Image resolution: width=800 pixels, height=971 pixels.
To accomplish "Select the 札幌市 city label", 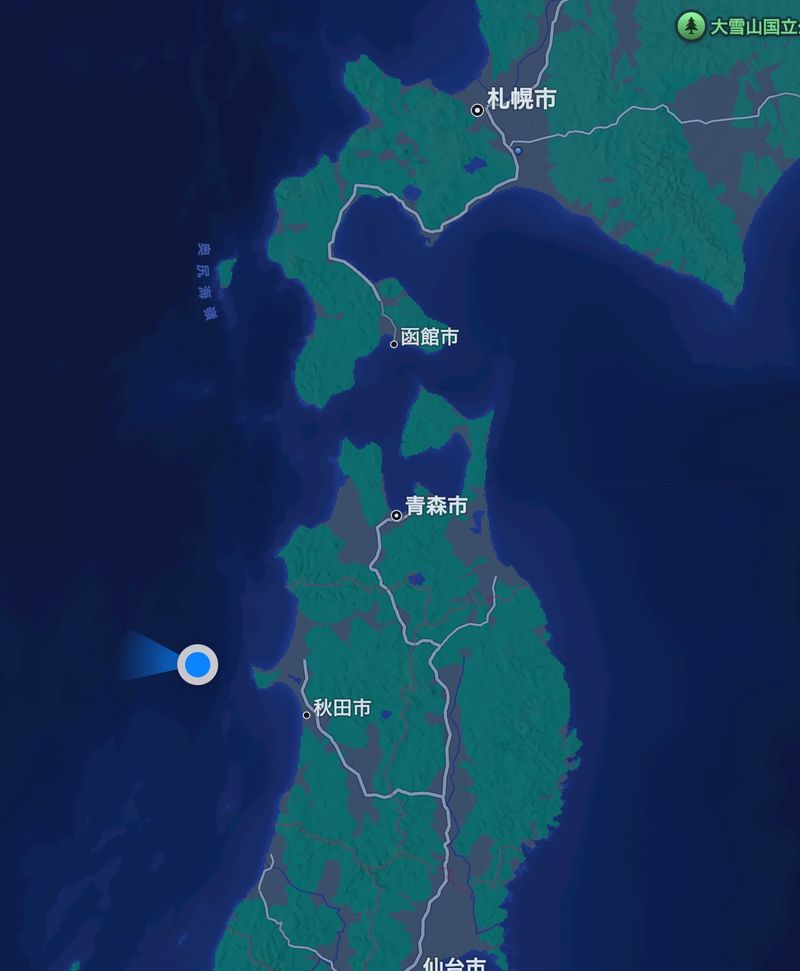I will click(x=520, y=99).
